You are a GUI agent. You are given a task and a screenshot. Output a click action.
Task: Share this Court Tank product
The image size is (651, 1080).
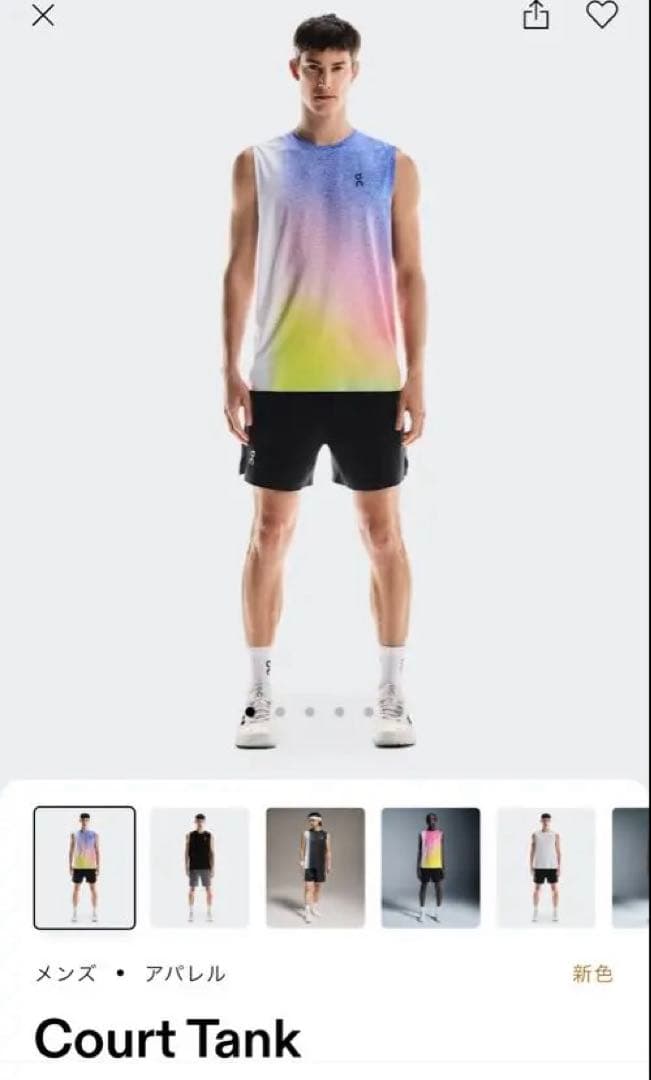[537, 15]
